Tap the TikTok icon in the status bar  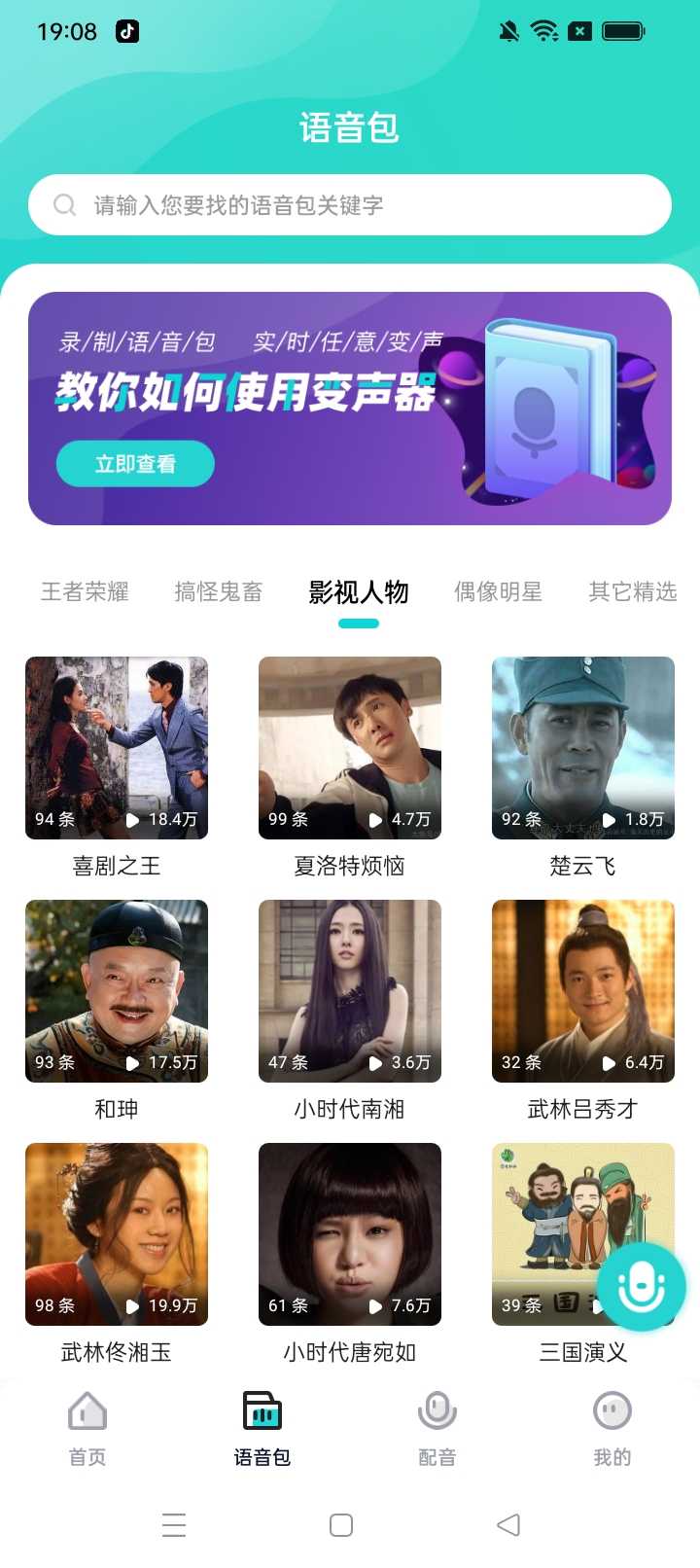(x=129, y=30)
